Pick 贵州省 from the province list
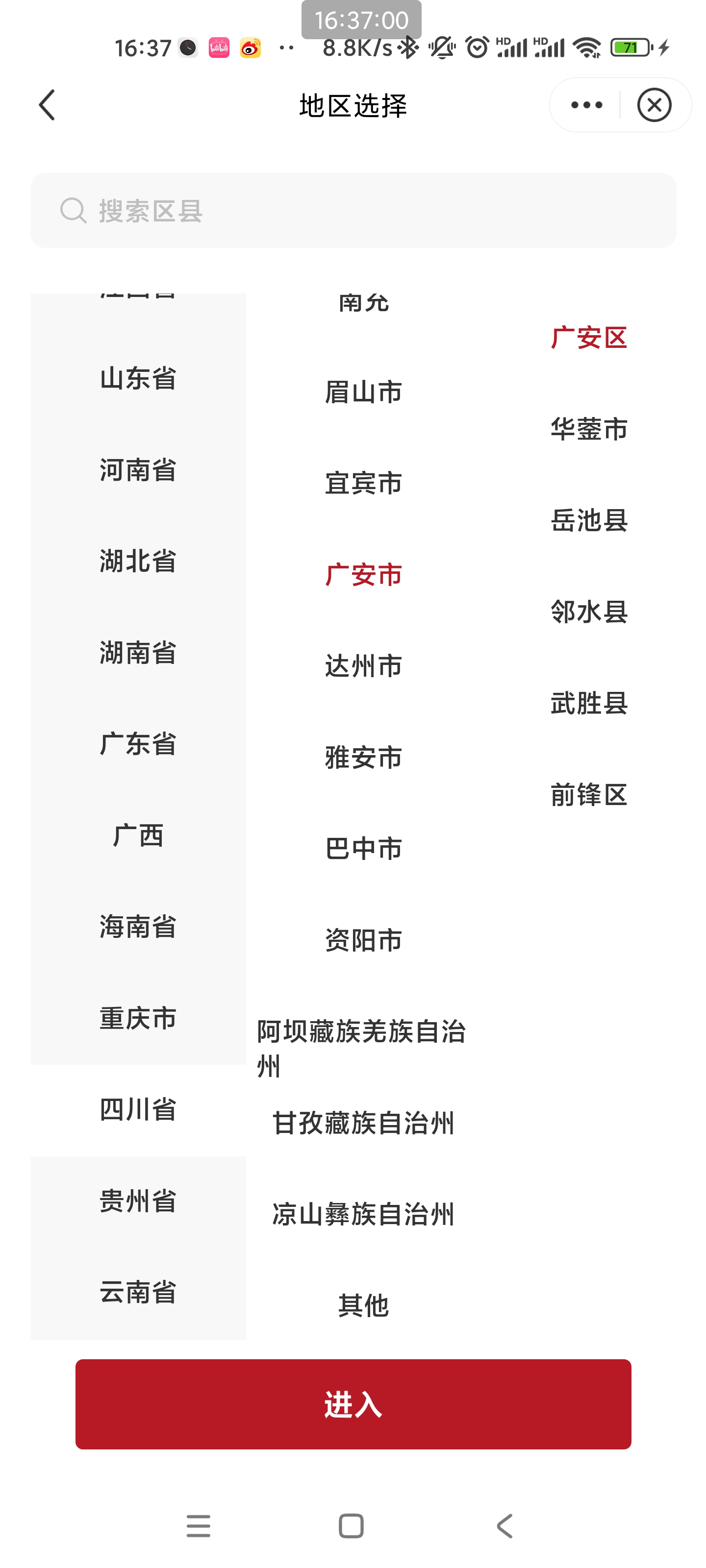 click(x=138, y=1201)
